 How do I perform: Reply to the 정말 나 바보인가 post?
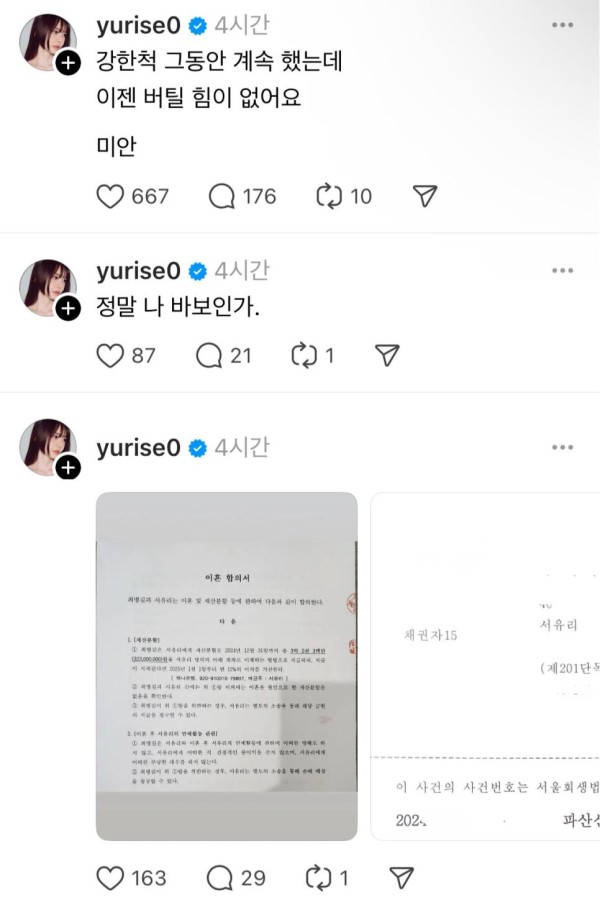pyautogui.click(x=209, y=354)
